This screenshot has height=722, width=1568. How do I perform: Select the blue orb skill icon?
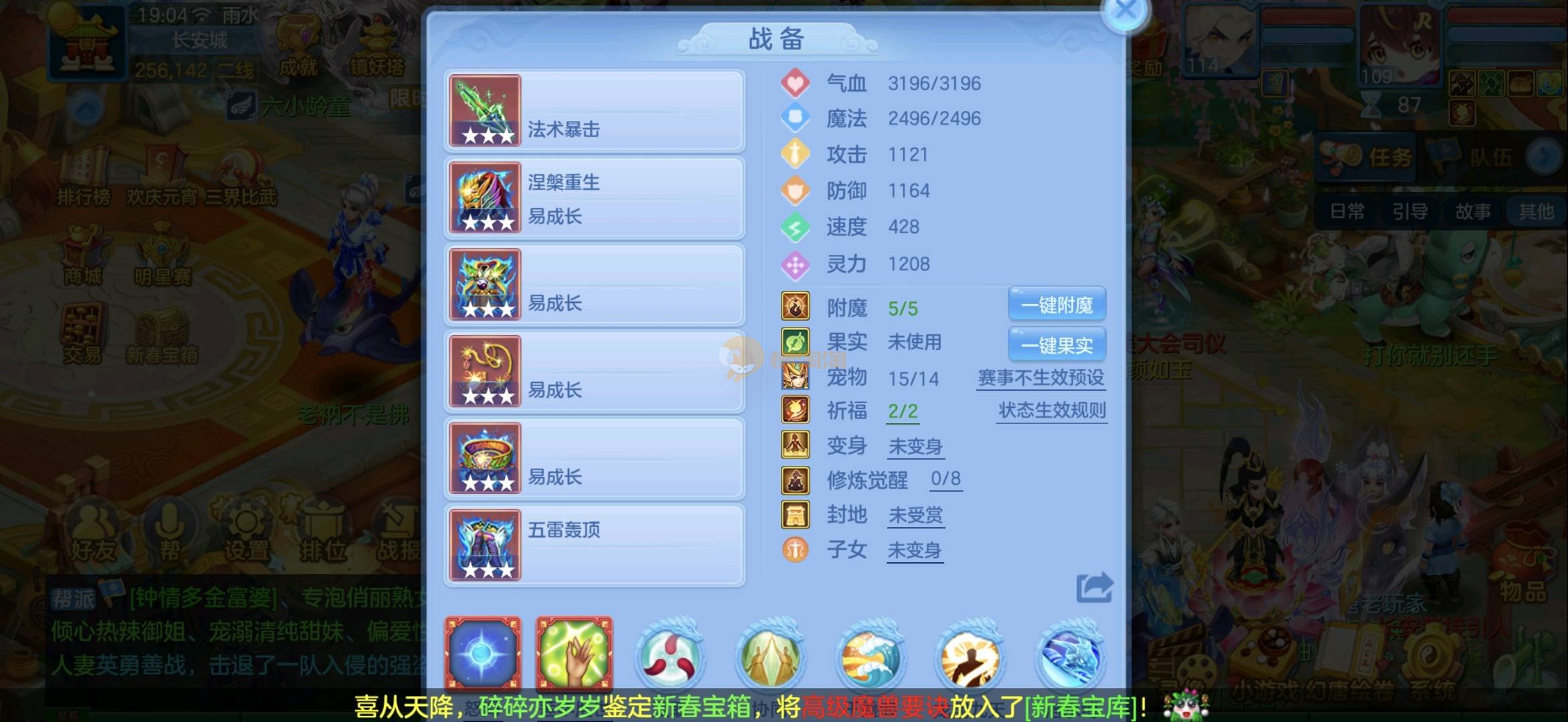point(483,653)
